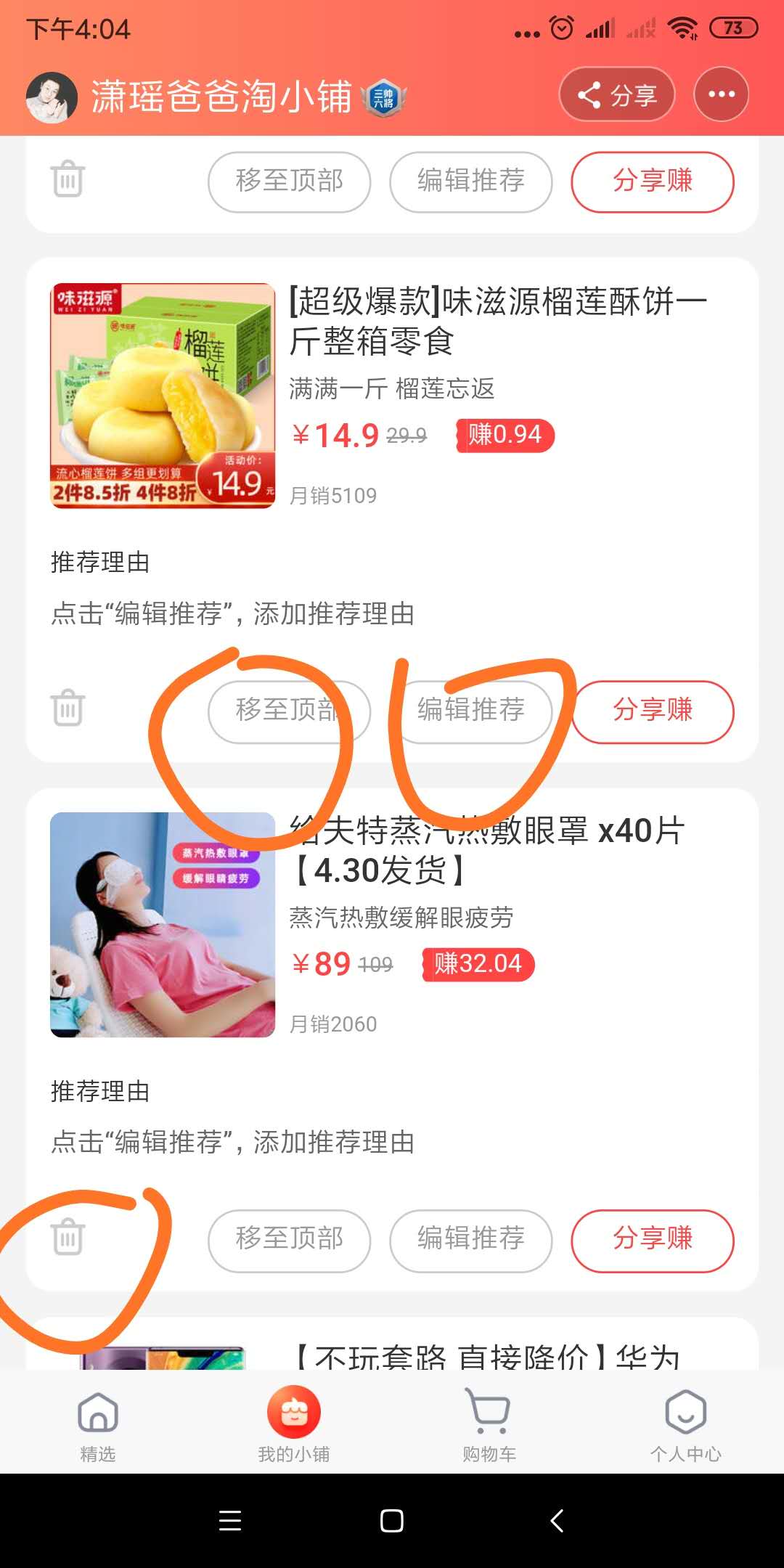This screenshot has width=784, height=1568.
Task: Tap the shop owner's avatar photo
Action: click(51, 94)
